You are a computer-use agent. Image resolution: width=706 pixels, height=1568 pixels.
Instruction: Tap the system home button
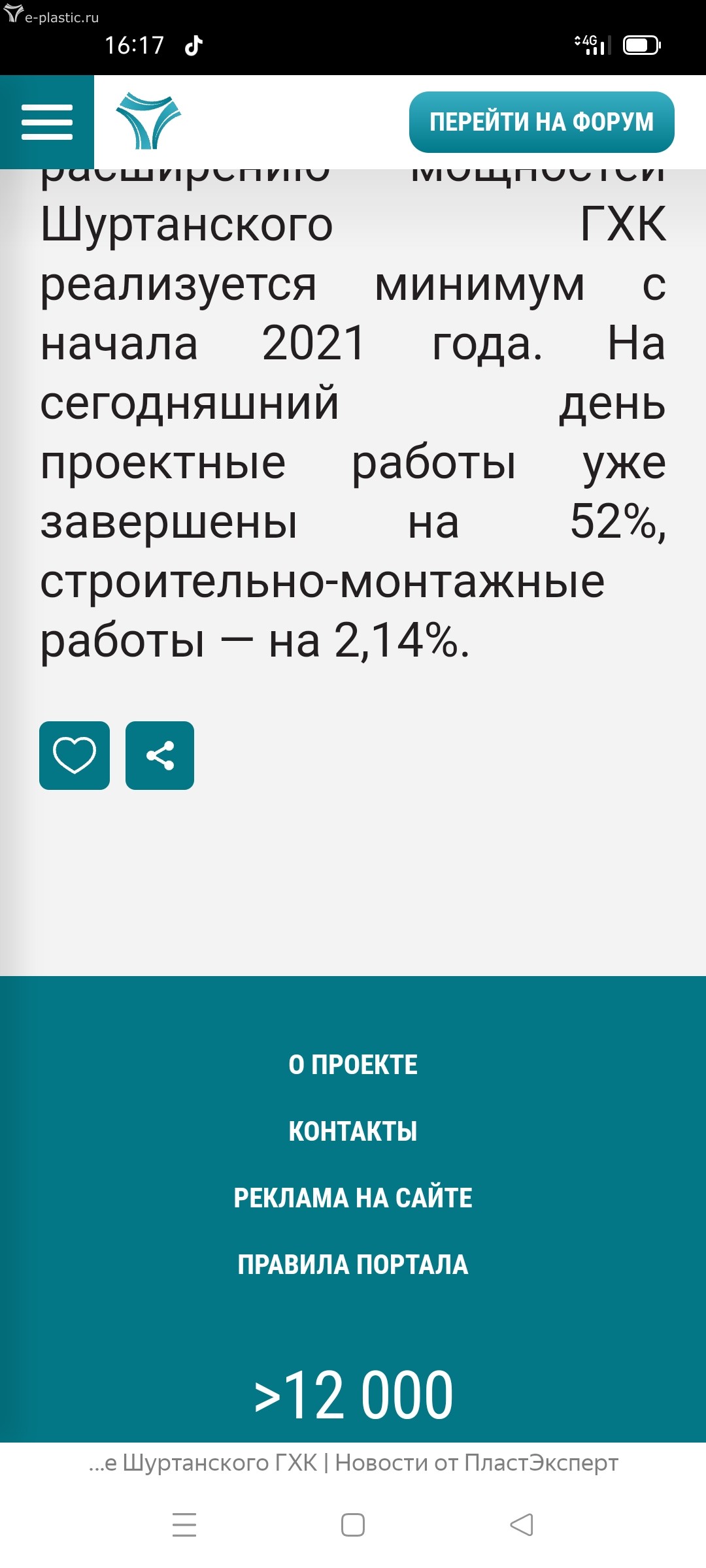pyautogui.click(x=353, y=1525)
